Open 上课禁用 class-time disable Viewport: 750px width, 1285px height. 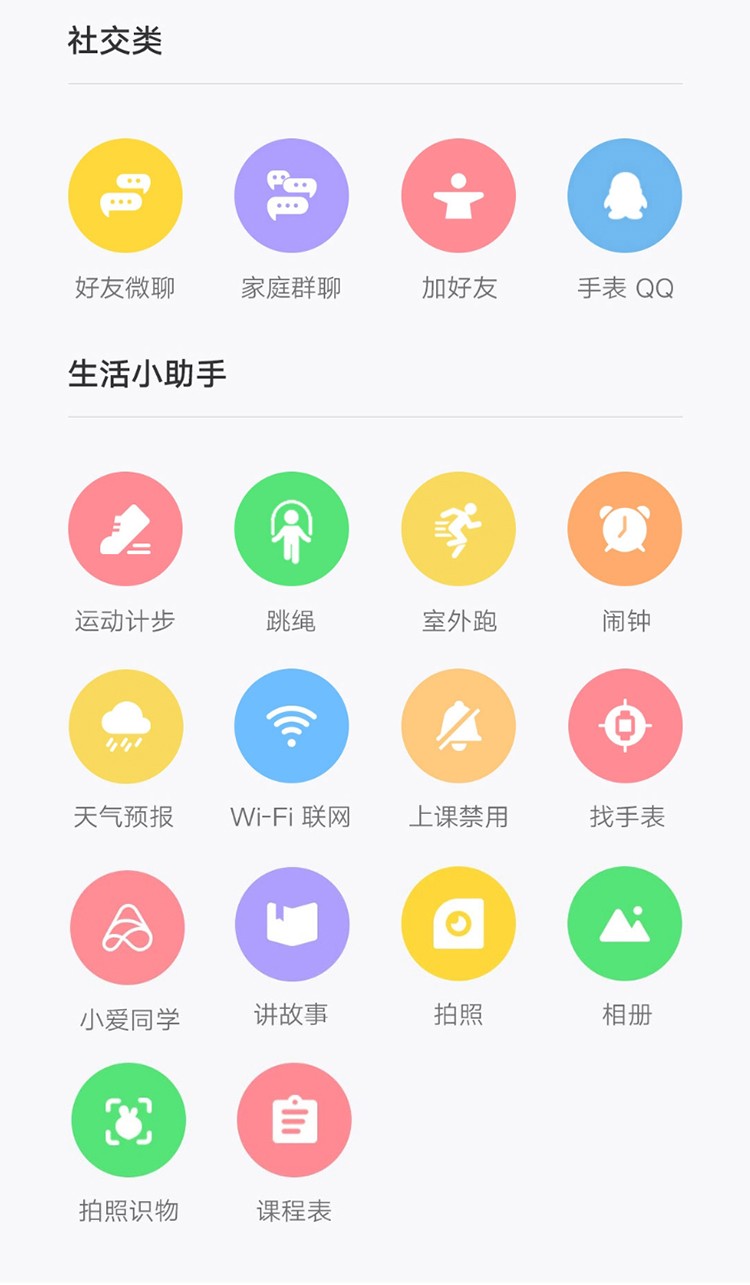click(458, 726)
